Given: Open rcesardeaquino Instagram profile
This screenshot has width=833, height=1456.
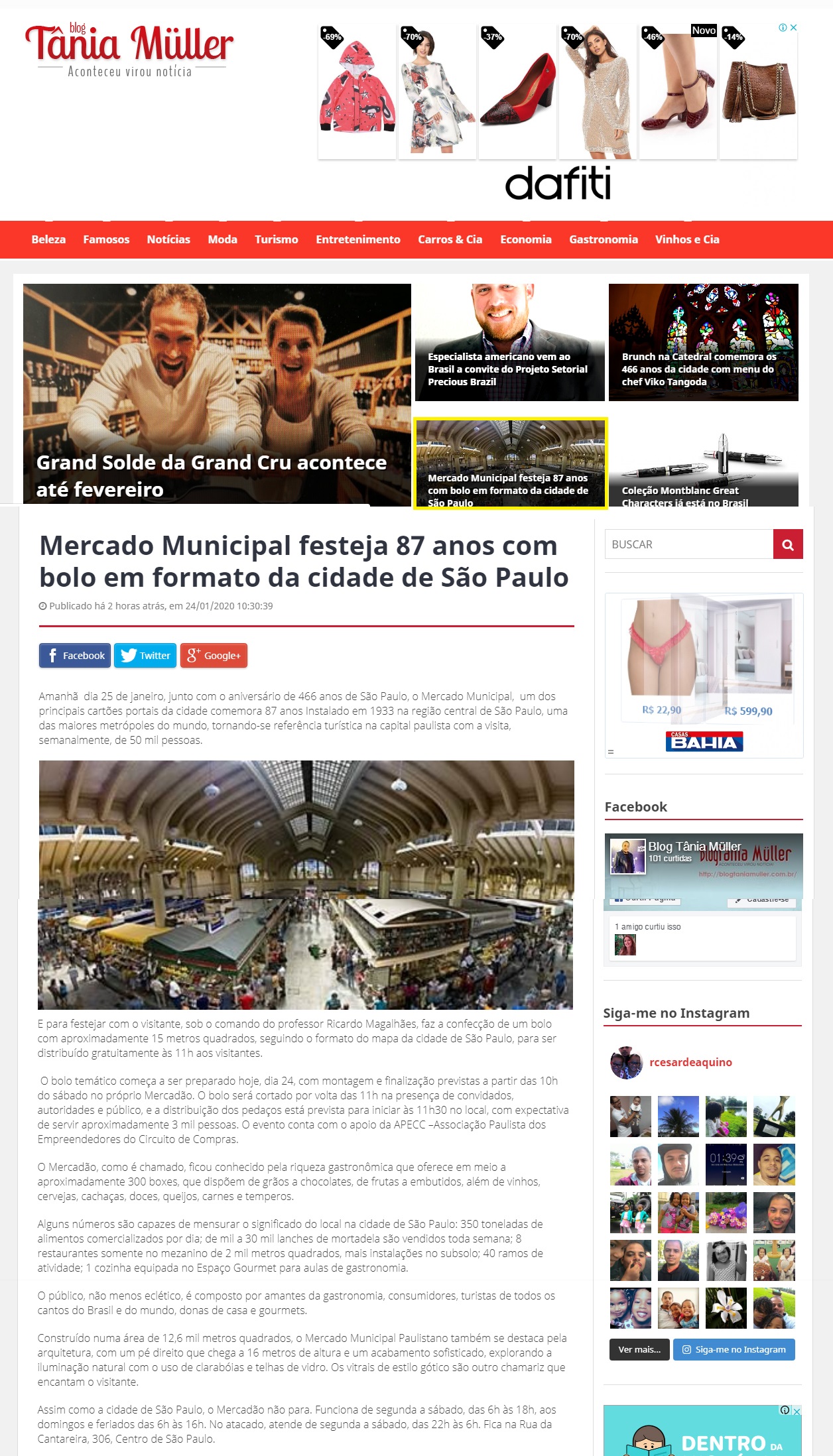Looking at the screenshot, I should [x=690, y=1062].
